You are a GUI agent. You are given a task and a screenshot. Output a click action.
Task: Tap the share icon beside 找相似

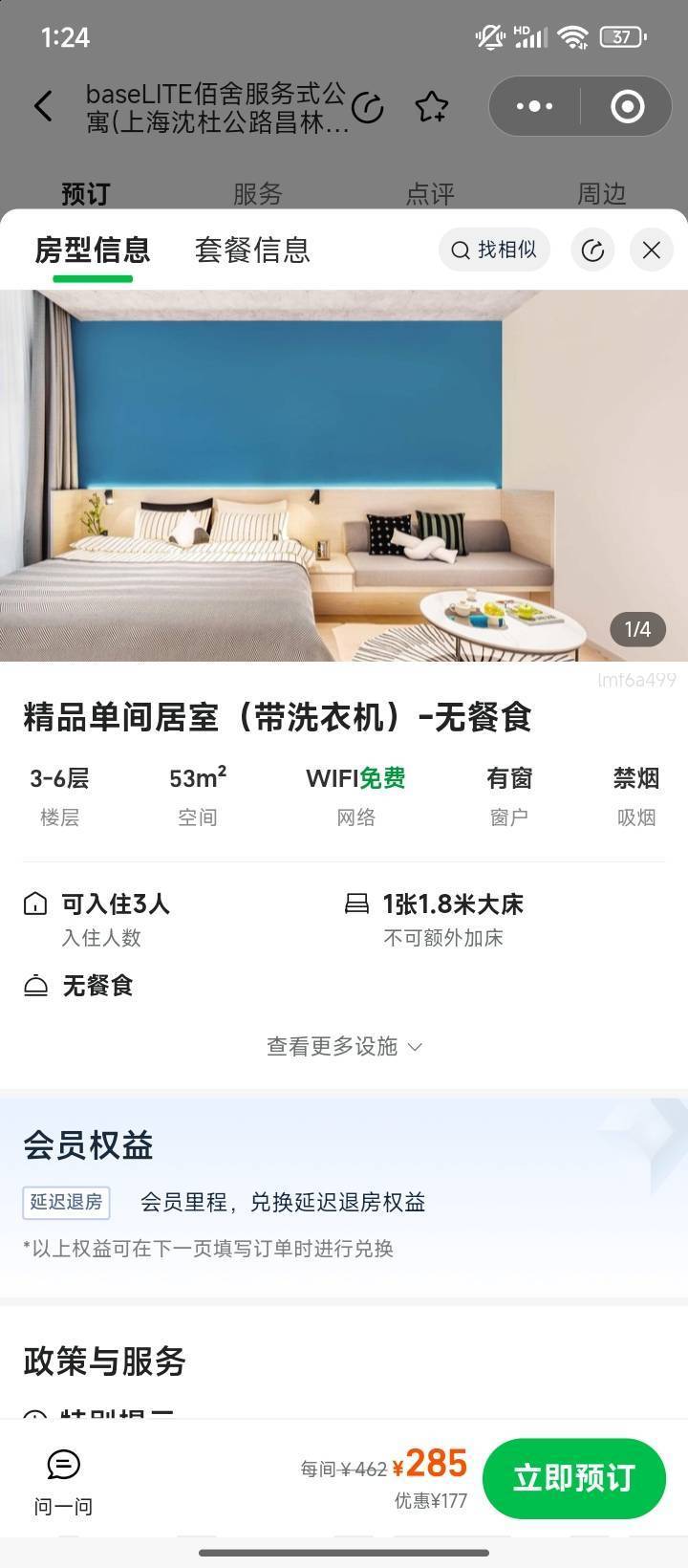coord(592,250)
